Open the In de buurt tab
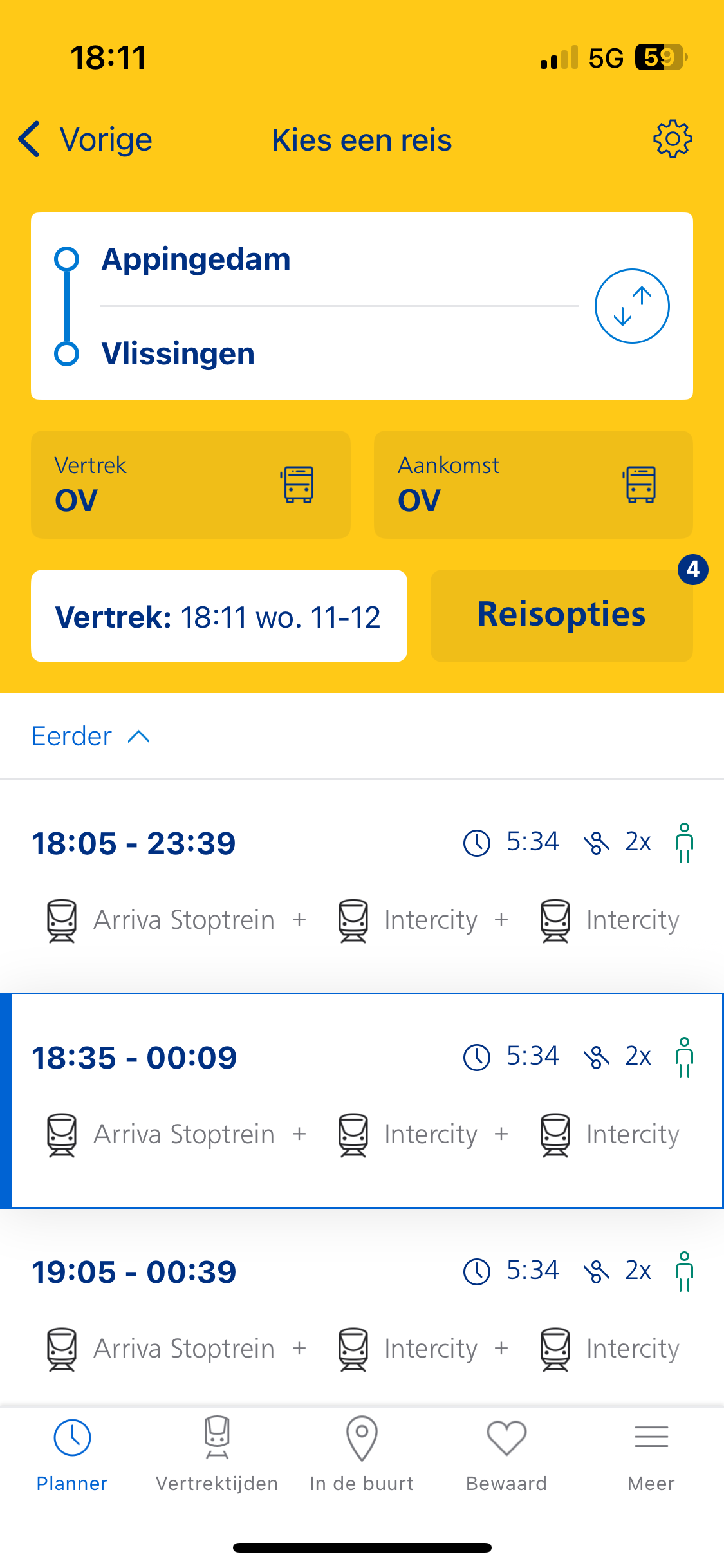The image size is (724, 1568). (x=362, y=1455)
